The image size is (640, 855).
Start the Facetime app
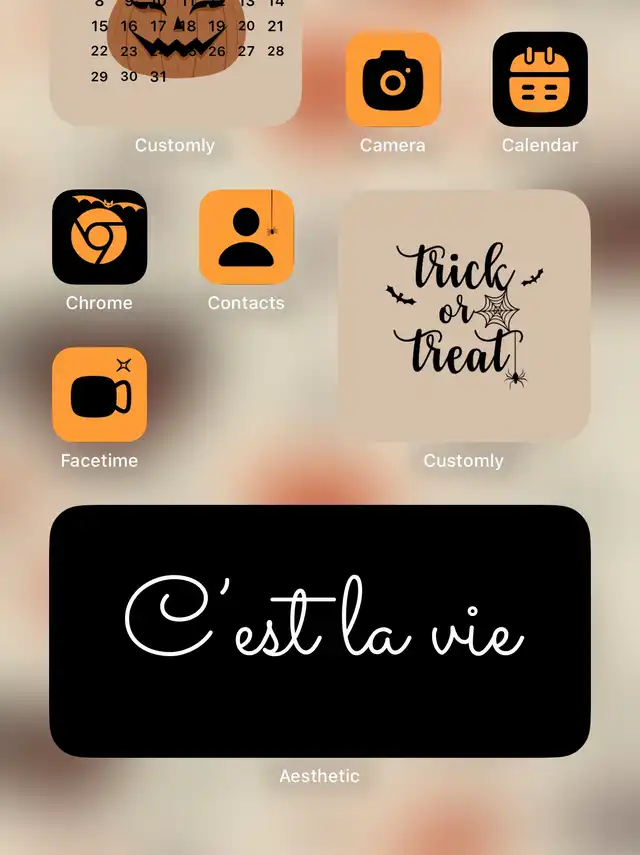[99, 395]
